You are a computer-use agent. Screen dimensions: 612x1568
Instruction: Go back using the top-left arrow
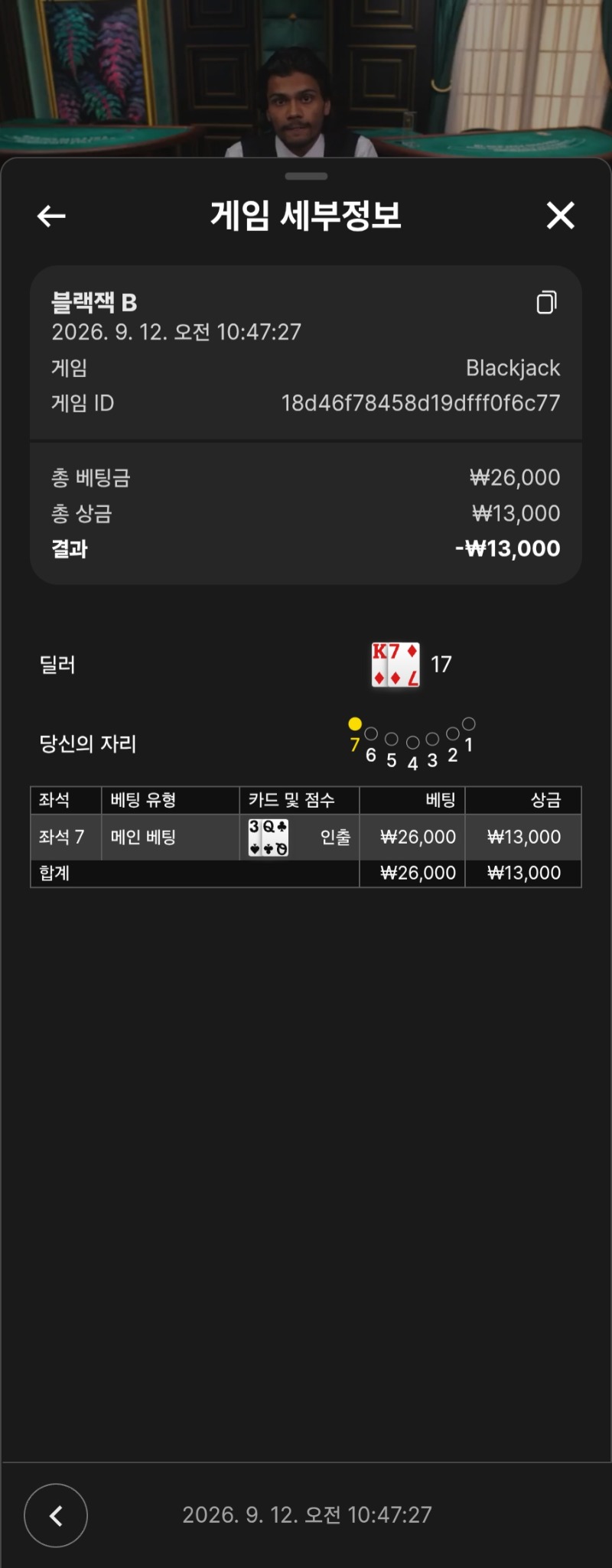[51, 216]
